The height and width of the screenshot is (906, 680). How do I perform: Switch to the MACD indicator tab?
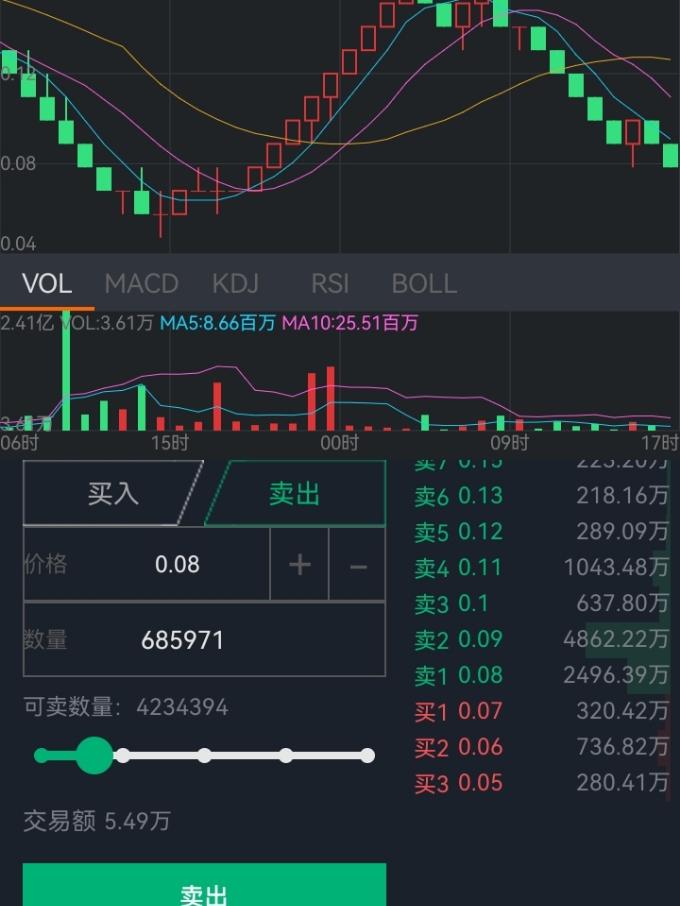[141, 283]
